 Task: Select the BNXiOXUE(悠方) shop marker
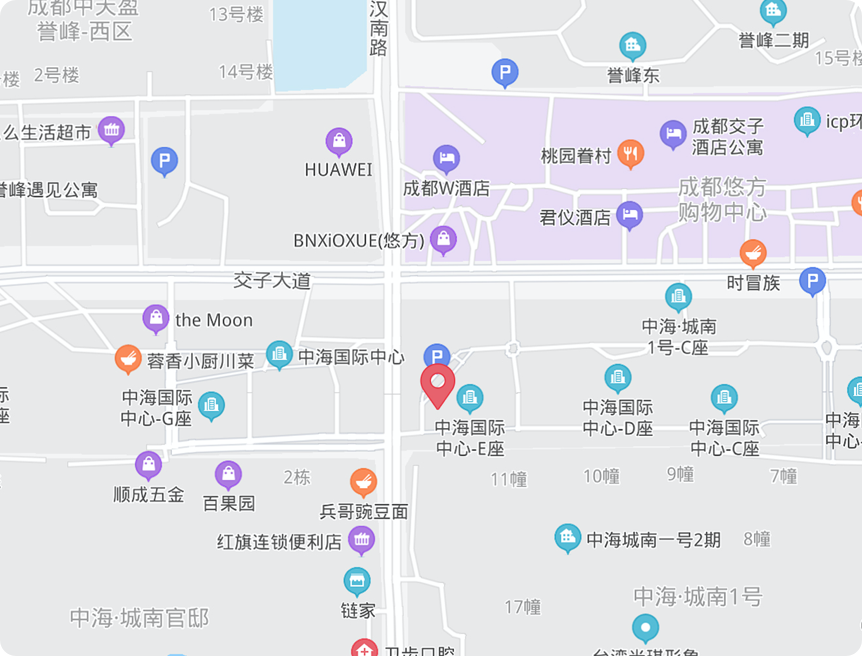[444, 239]
